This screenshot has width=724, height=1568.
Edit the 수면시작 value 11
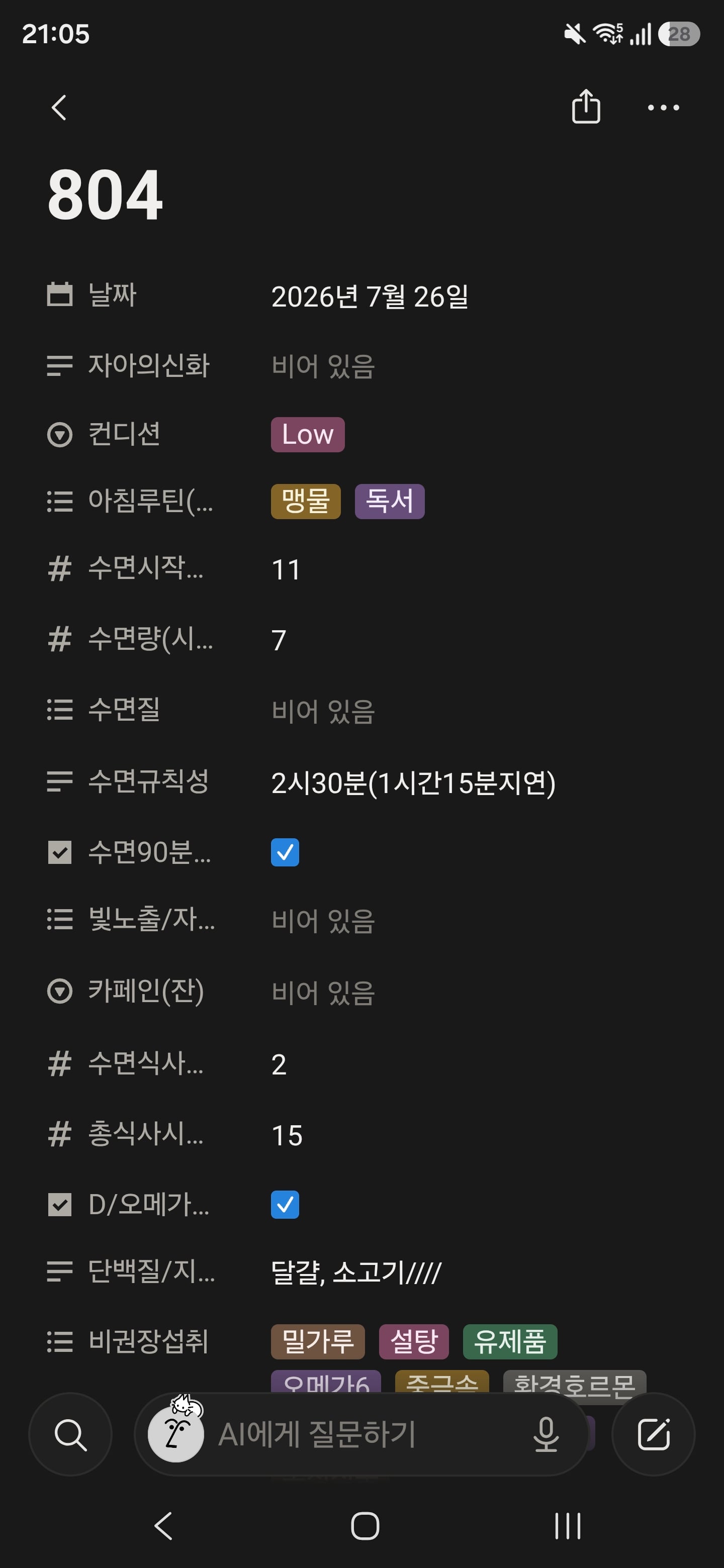point(286,570)
